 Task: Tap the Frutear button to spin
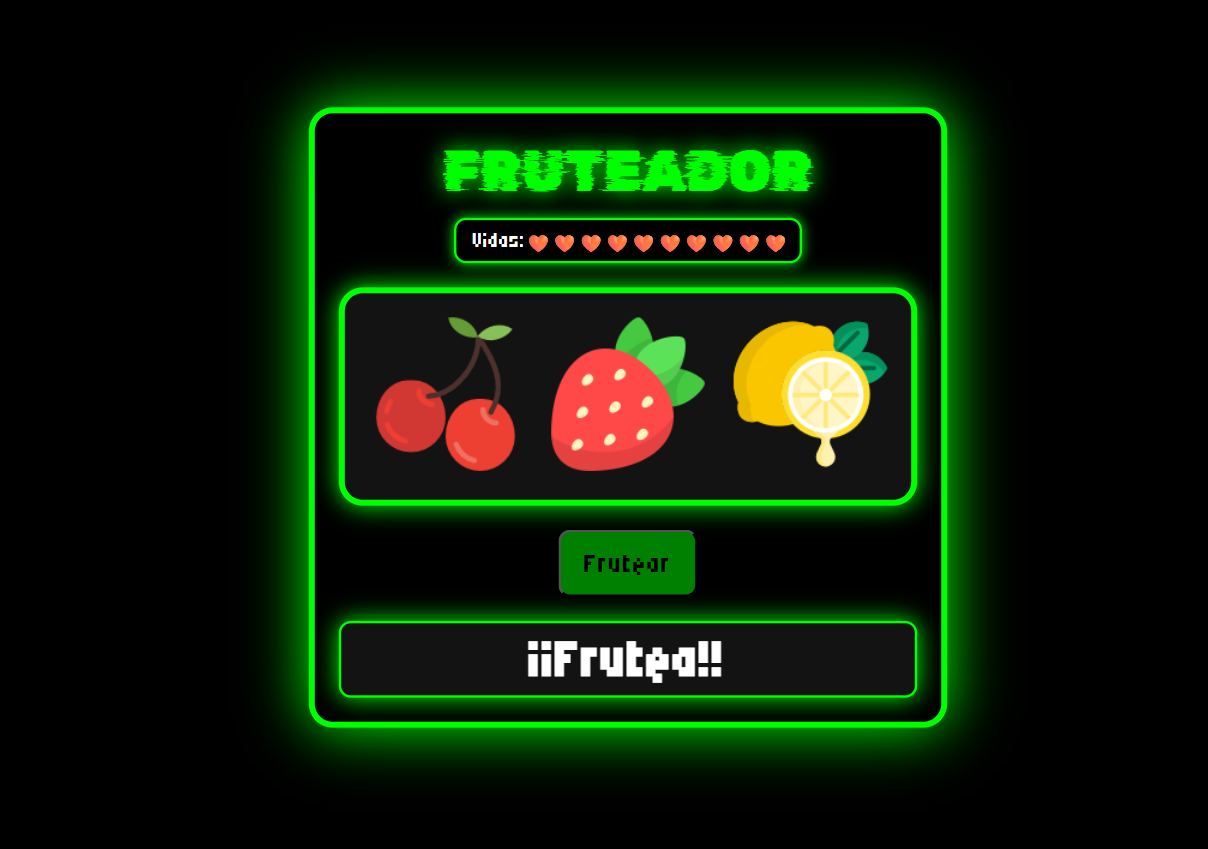point(627,563)
